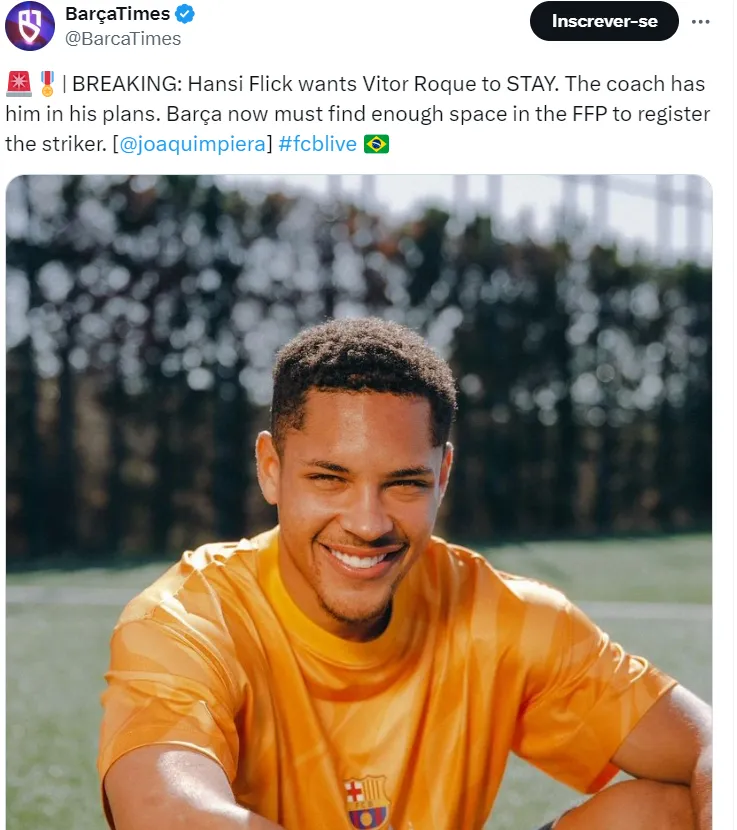Open the @joaquimpiera mention link

(194, 144)
